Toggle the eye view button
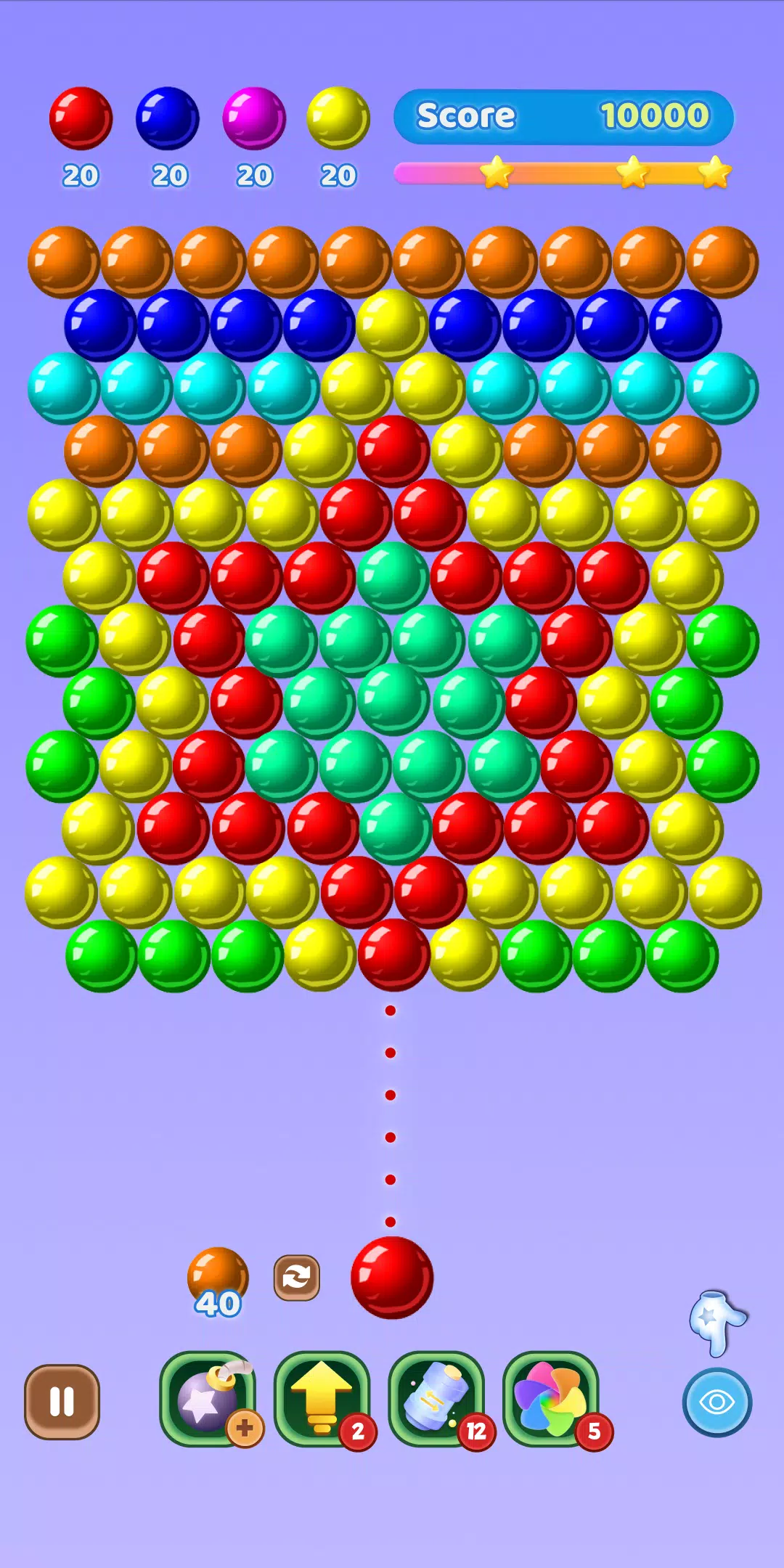The width and height of the screenshot is (784, 1568). tap(716, 1402)
